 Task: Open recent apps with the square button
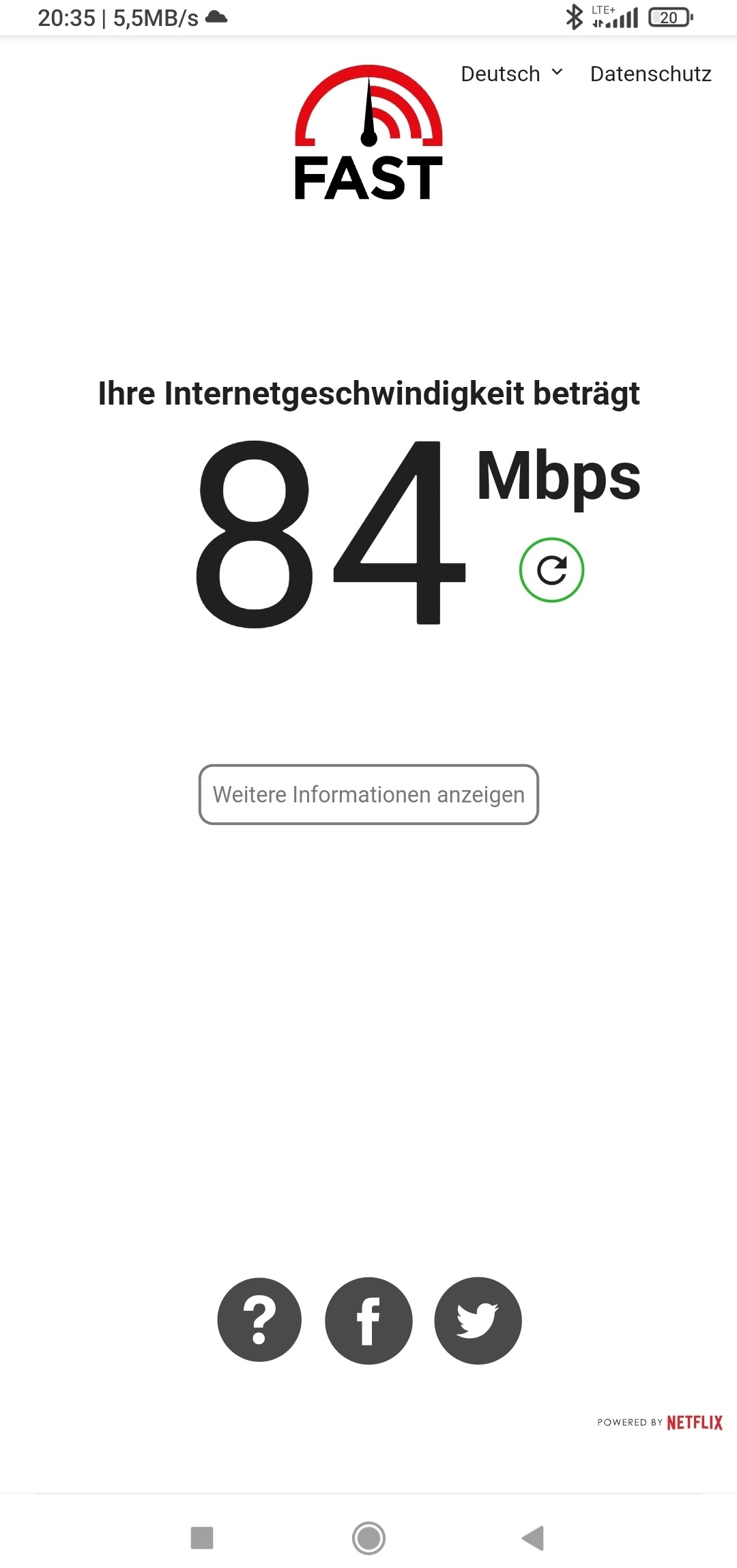coord(202,1538)
